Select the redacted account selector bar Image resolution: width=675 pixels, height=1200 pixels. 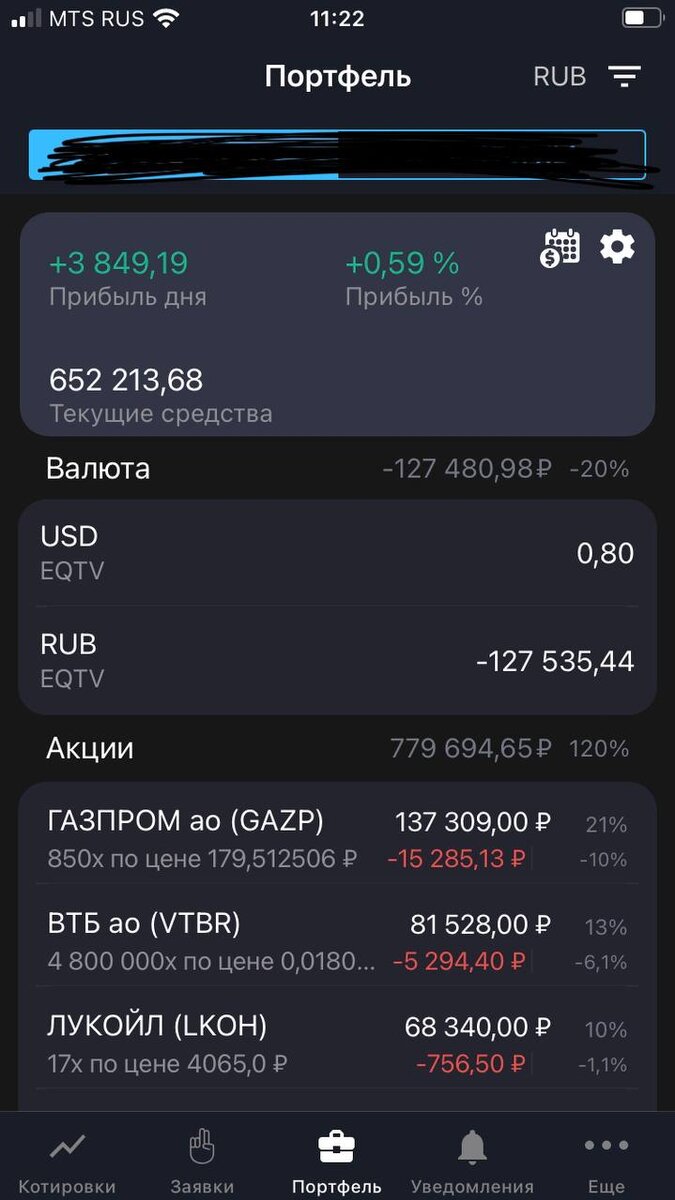click(x=337, y=156)
